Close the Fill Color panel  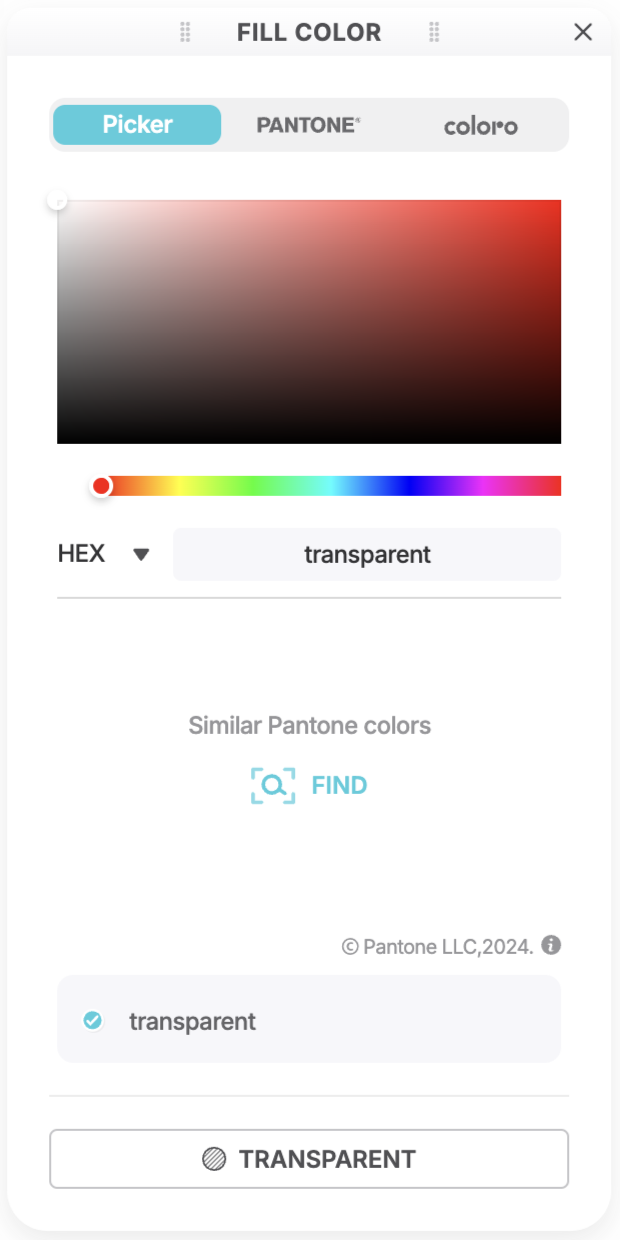pos(583,32)
